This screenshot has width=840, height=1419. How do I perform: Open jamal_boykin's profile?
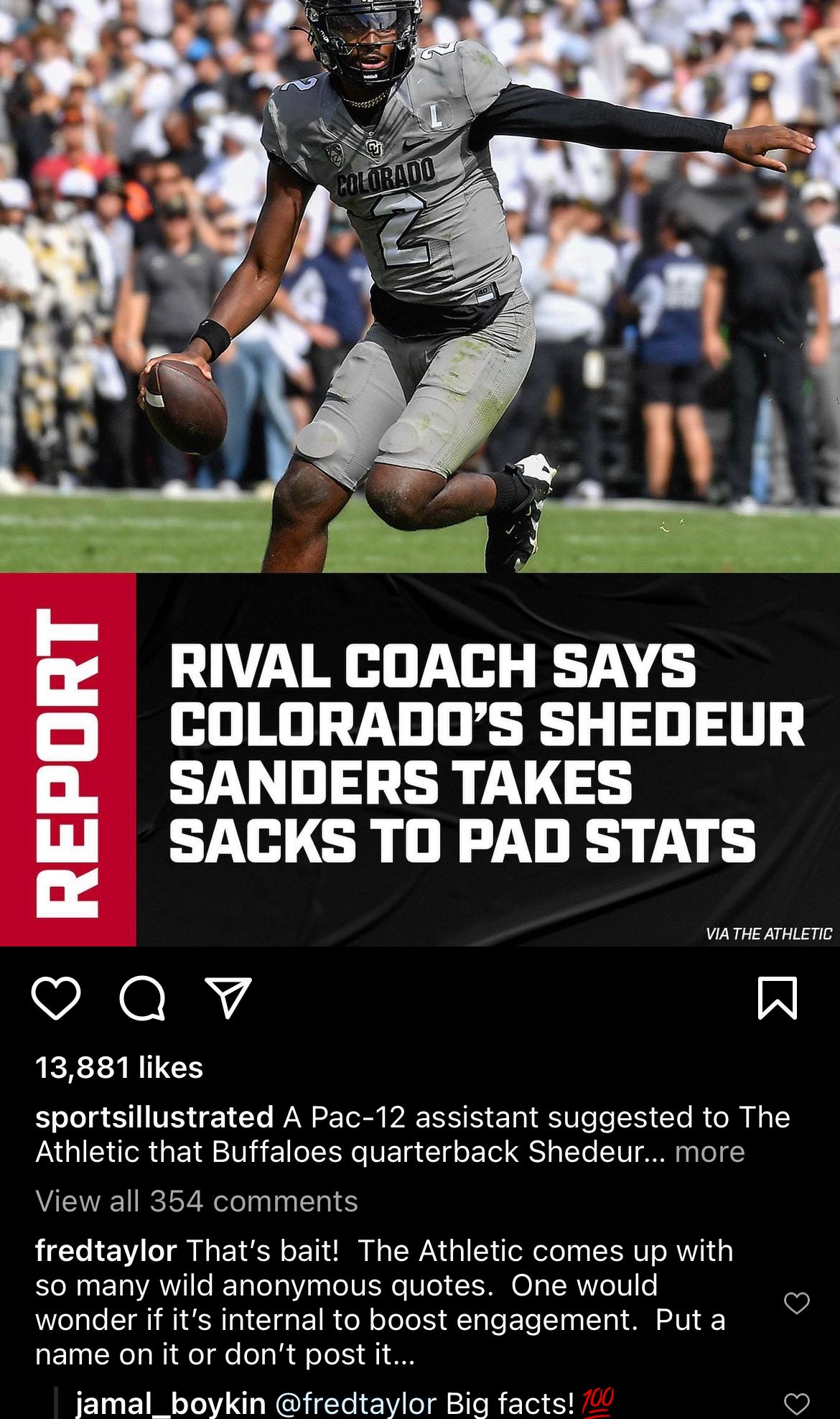170,1402
